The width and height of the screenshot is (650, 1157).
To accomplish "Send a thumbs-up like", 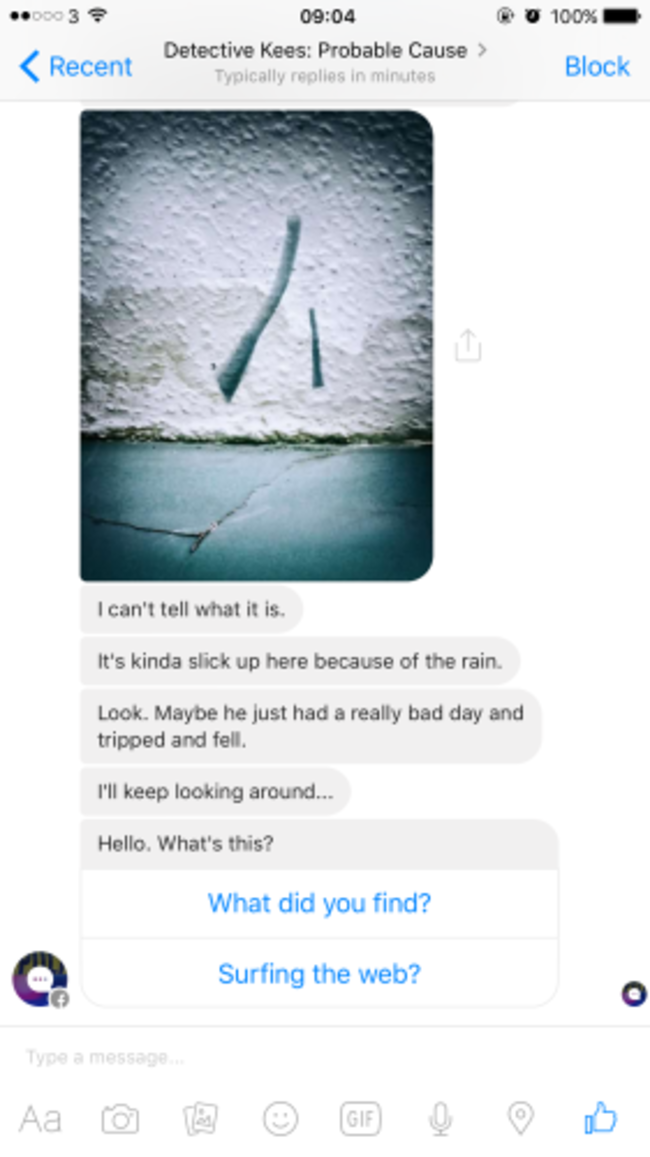I will [600, 1118].
